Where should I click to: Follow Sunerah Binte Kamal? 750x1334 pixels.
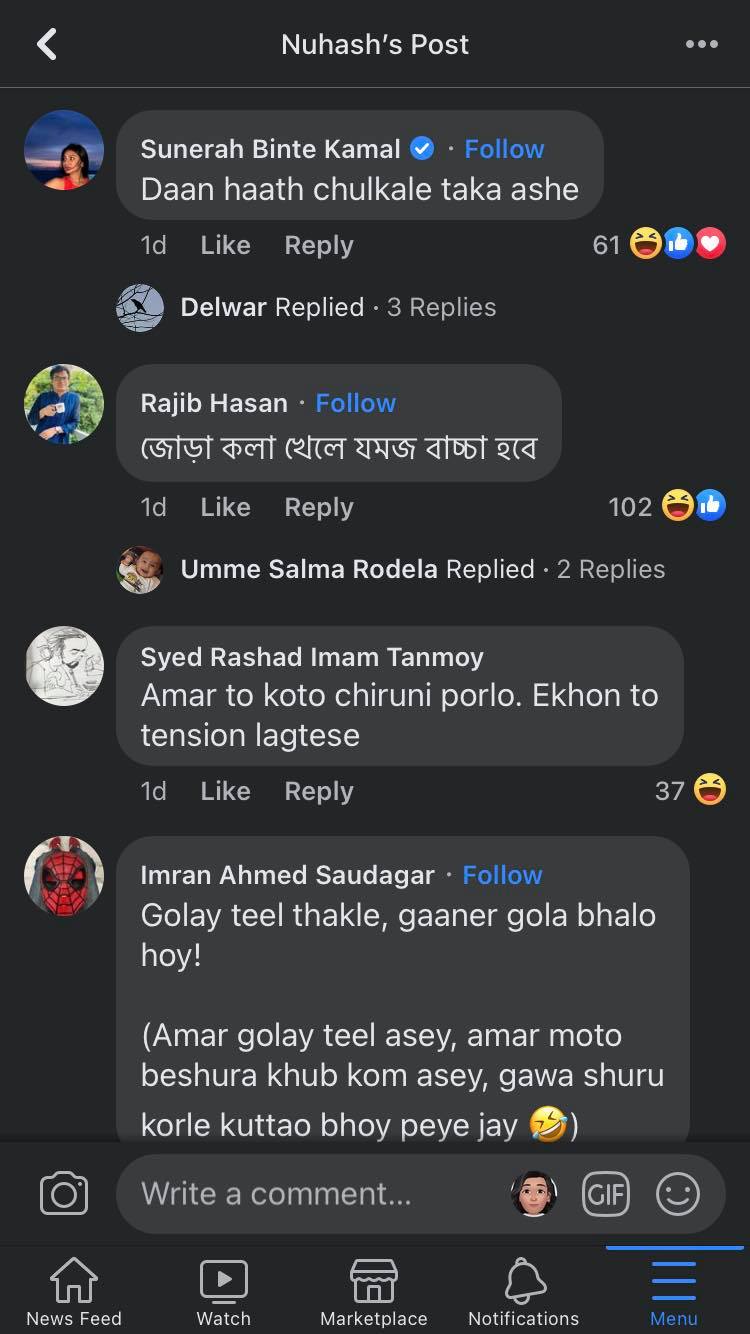point(504,149)
